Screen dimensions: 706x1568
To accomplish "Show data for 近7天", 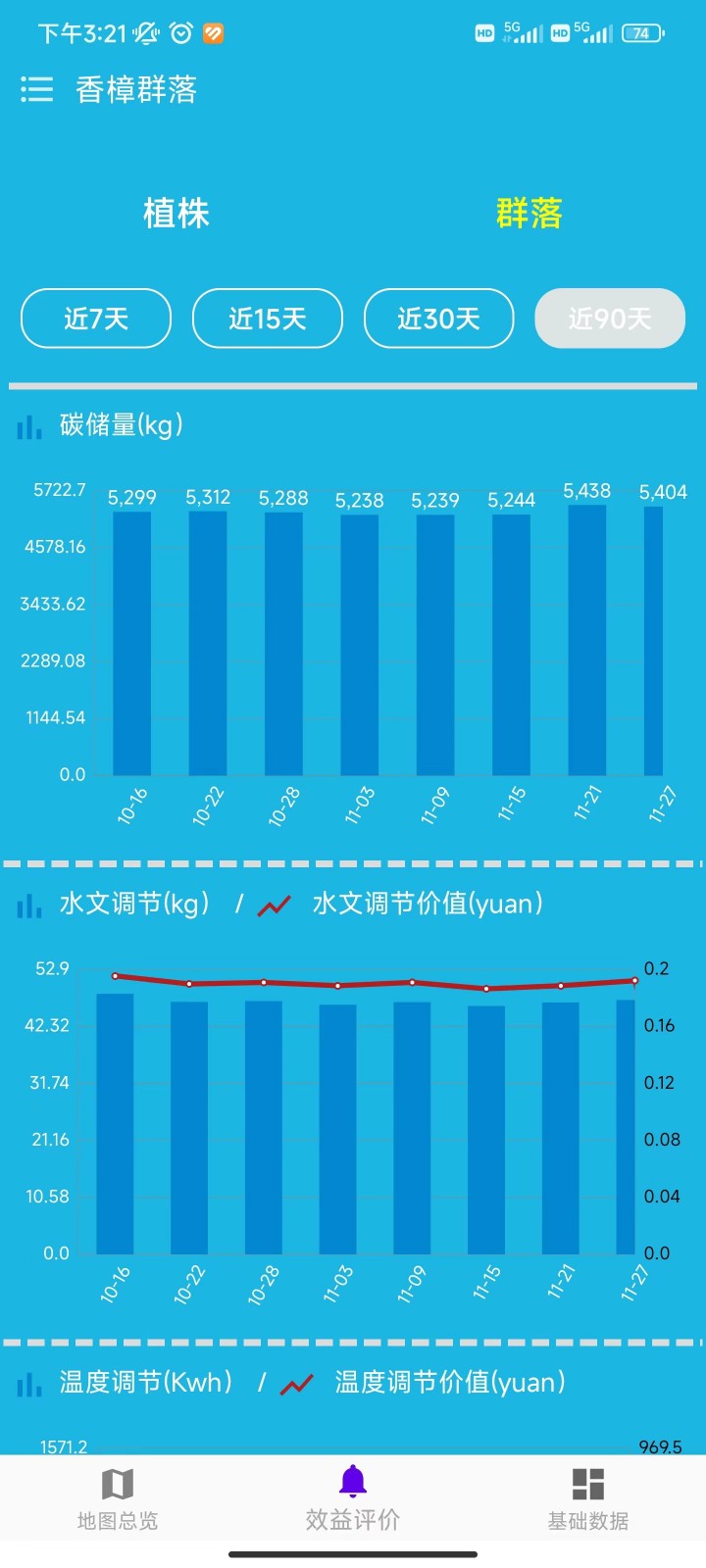I will pyautogui.click(x=96, y=318).
